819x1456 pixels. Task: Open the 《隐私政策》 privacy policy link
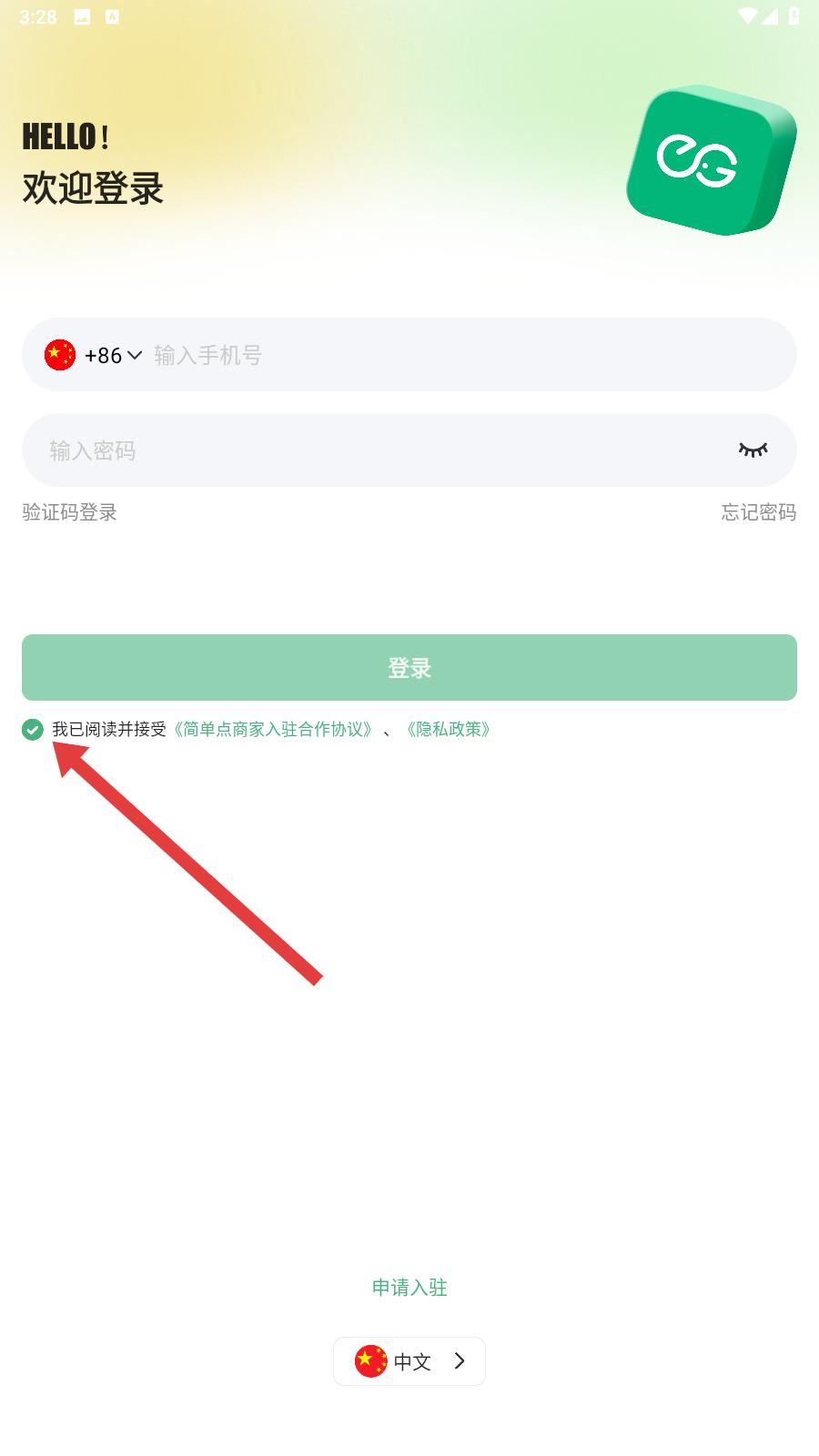[449, 729]
